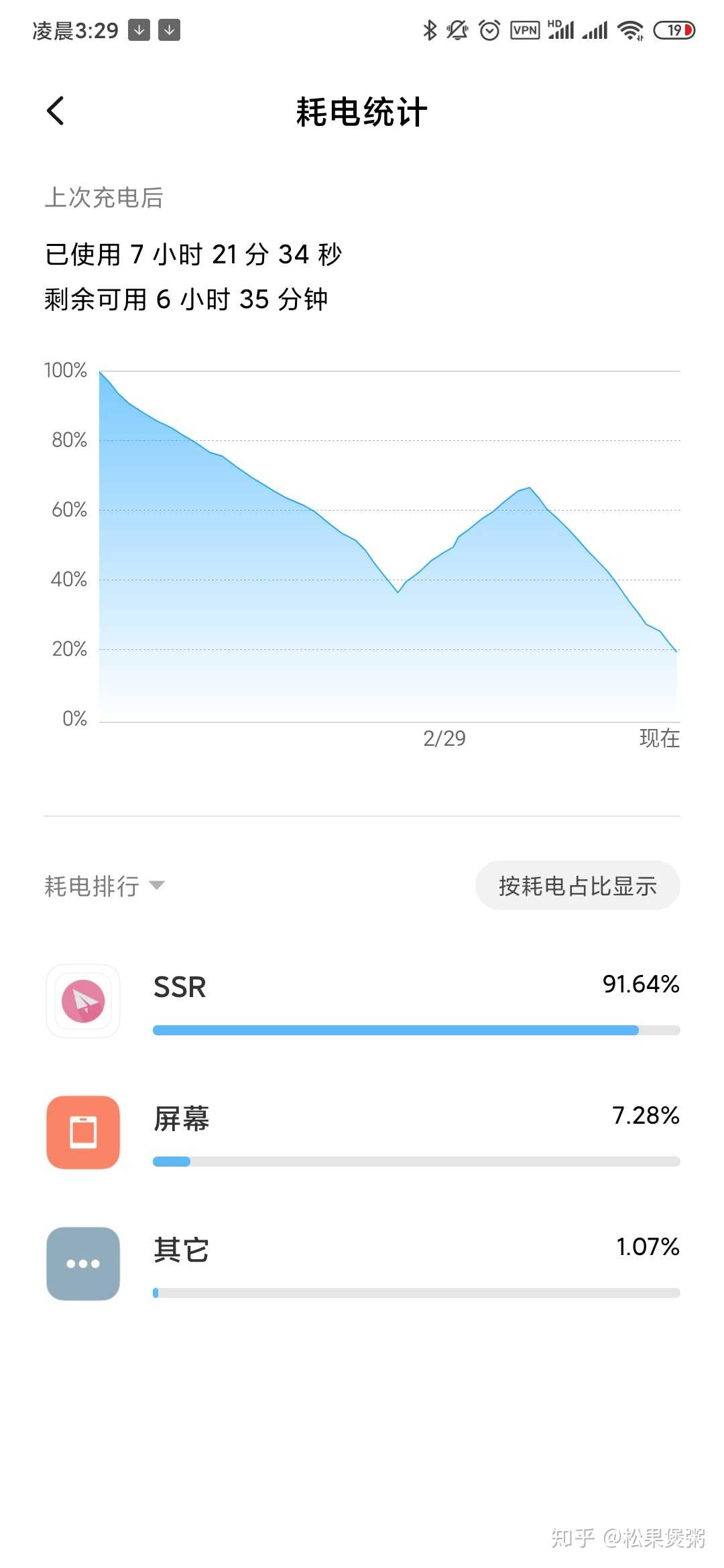Open SSR power usage details
The height and width of the screenshot is (1568, 724).
pos(362,1000)
